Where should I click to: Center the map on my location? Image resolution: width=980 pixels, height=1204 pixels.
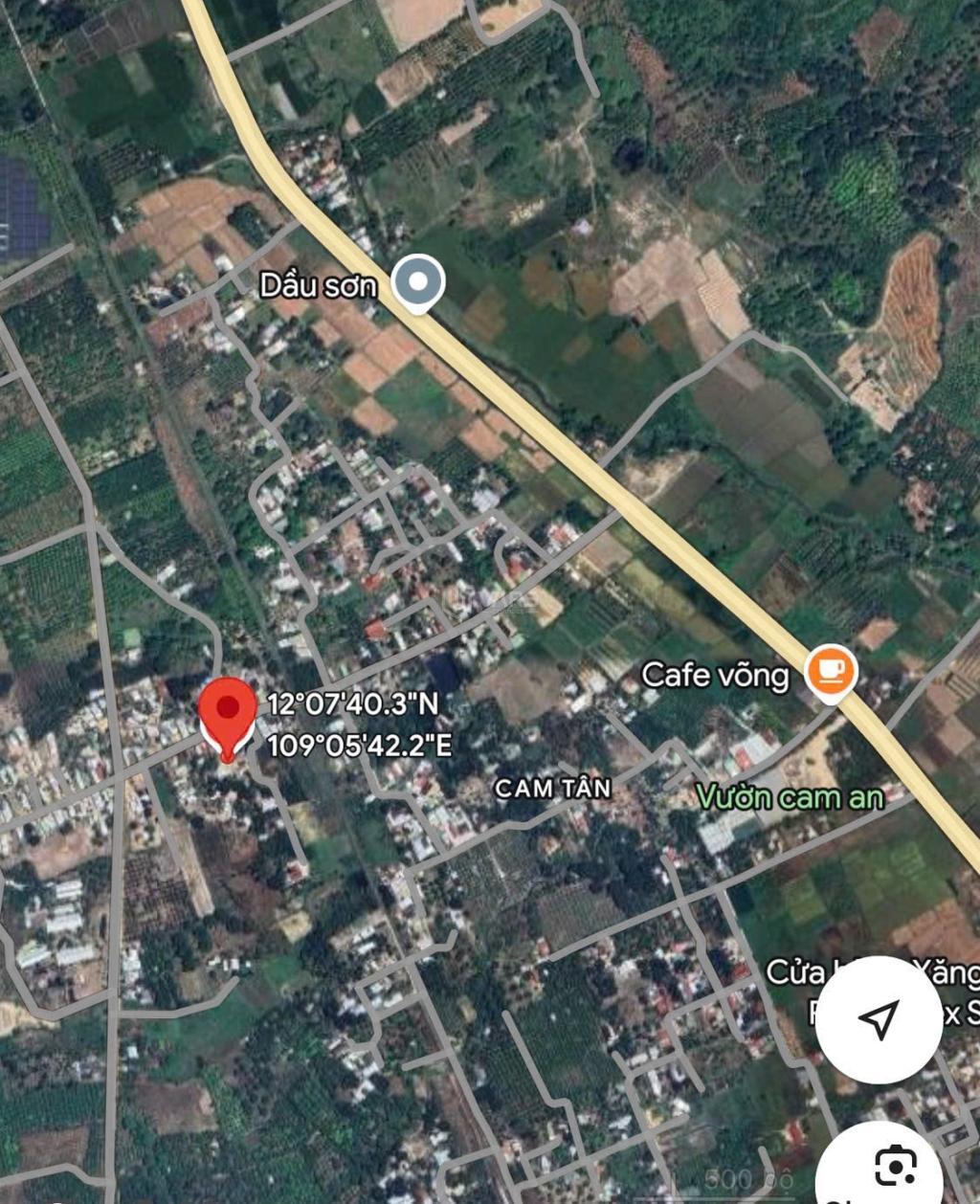pos(878,1019)
